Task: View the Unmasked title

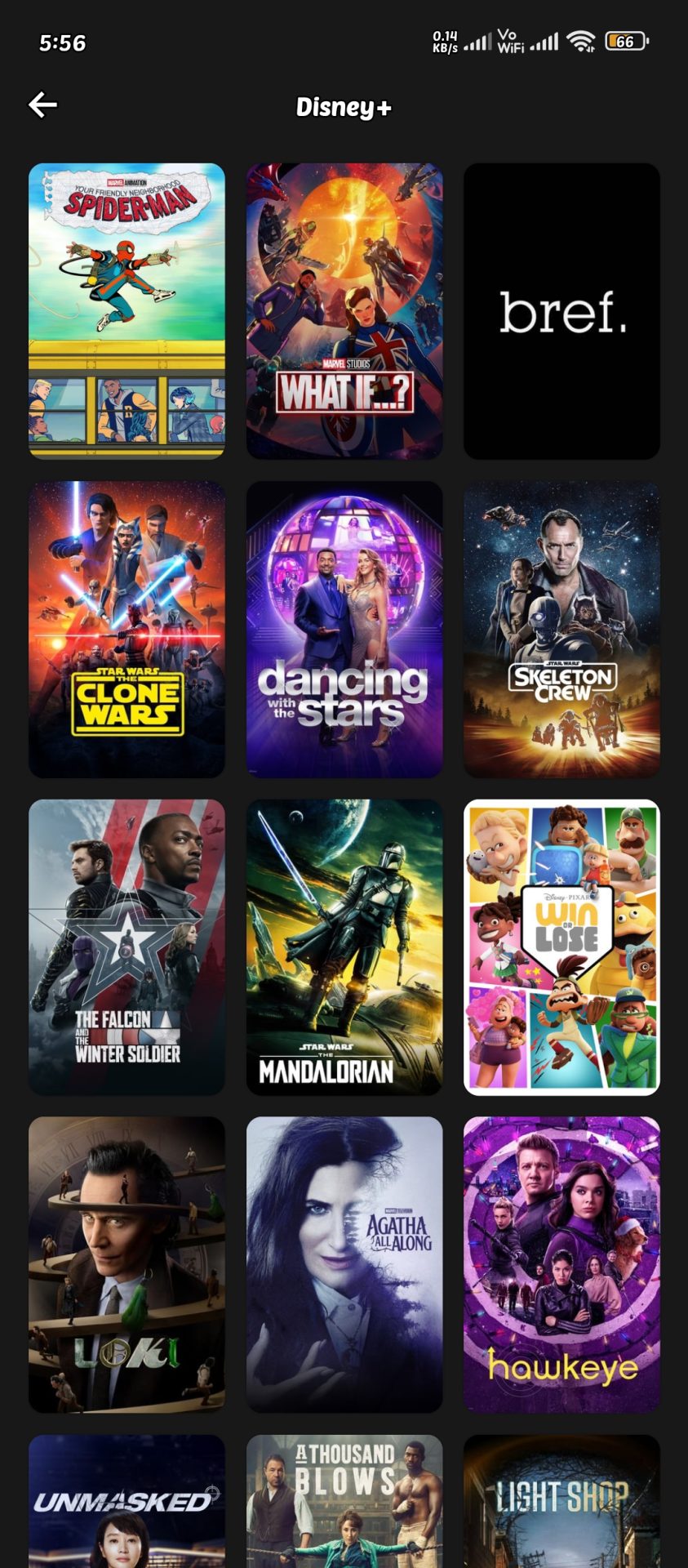Action: [x=127, y=1501]
